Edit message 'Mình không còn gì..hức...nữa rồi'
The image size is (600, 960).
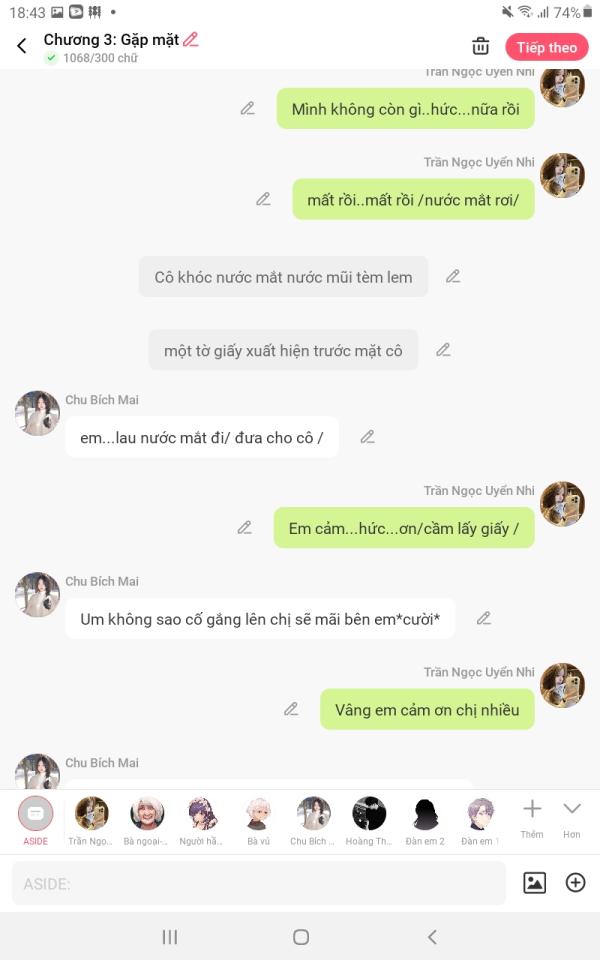click(x=248, y=108)
